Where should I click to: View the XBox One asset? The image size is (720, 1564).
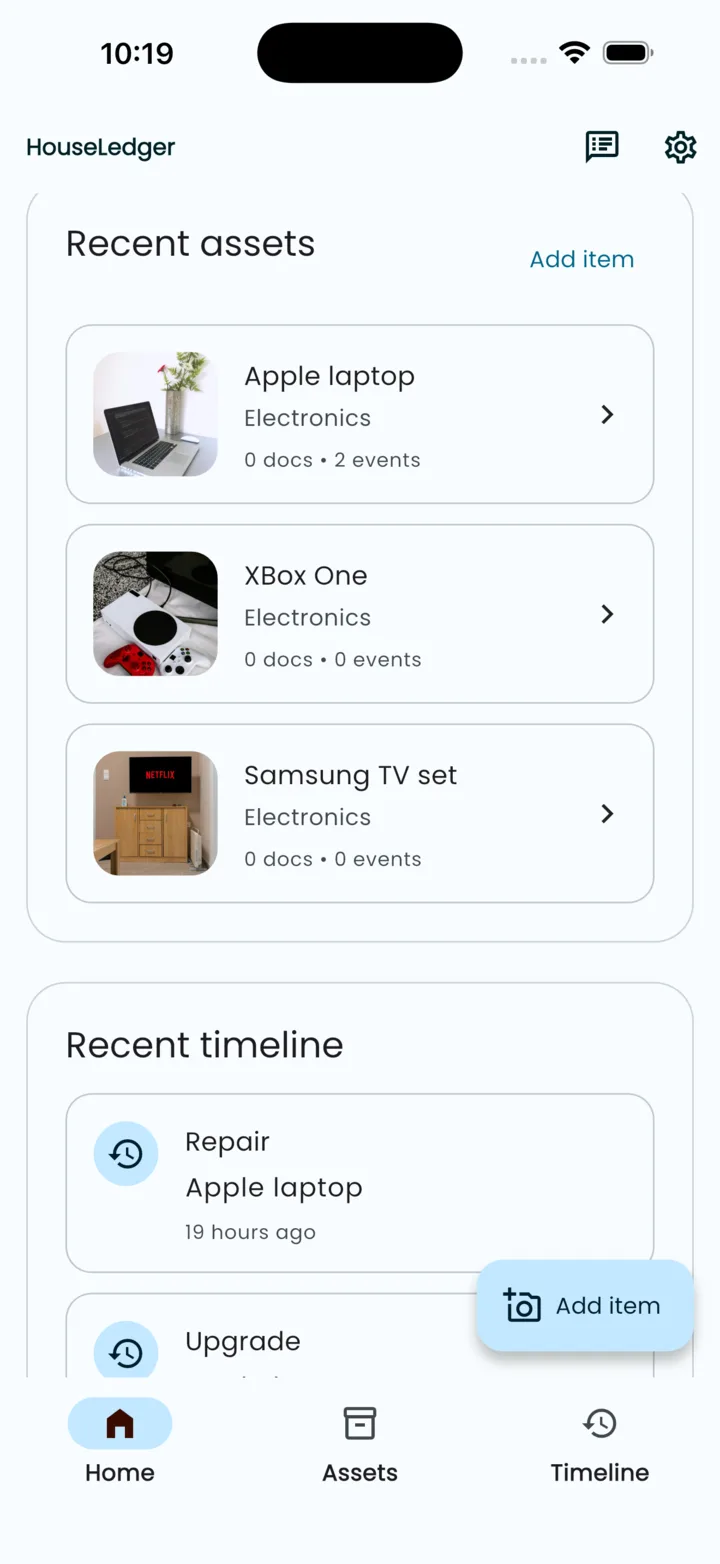click(359, 614)
